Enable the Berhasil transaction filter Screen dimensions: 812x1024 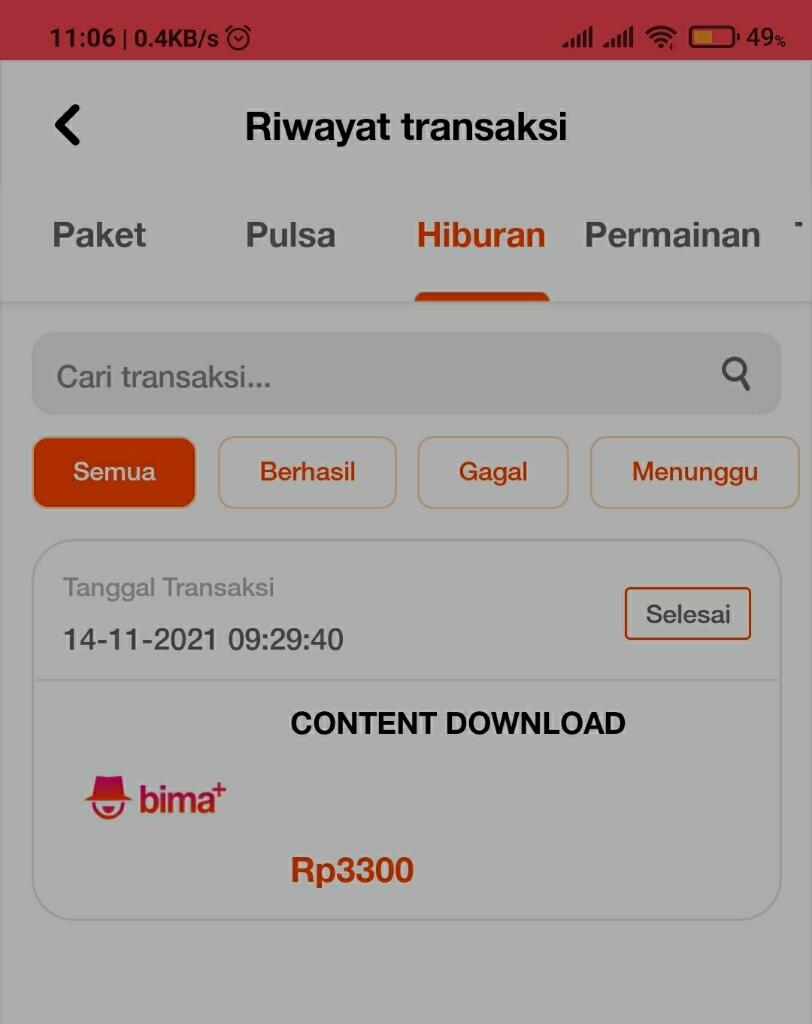(x=307, y=472)
